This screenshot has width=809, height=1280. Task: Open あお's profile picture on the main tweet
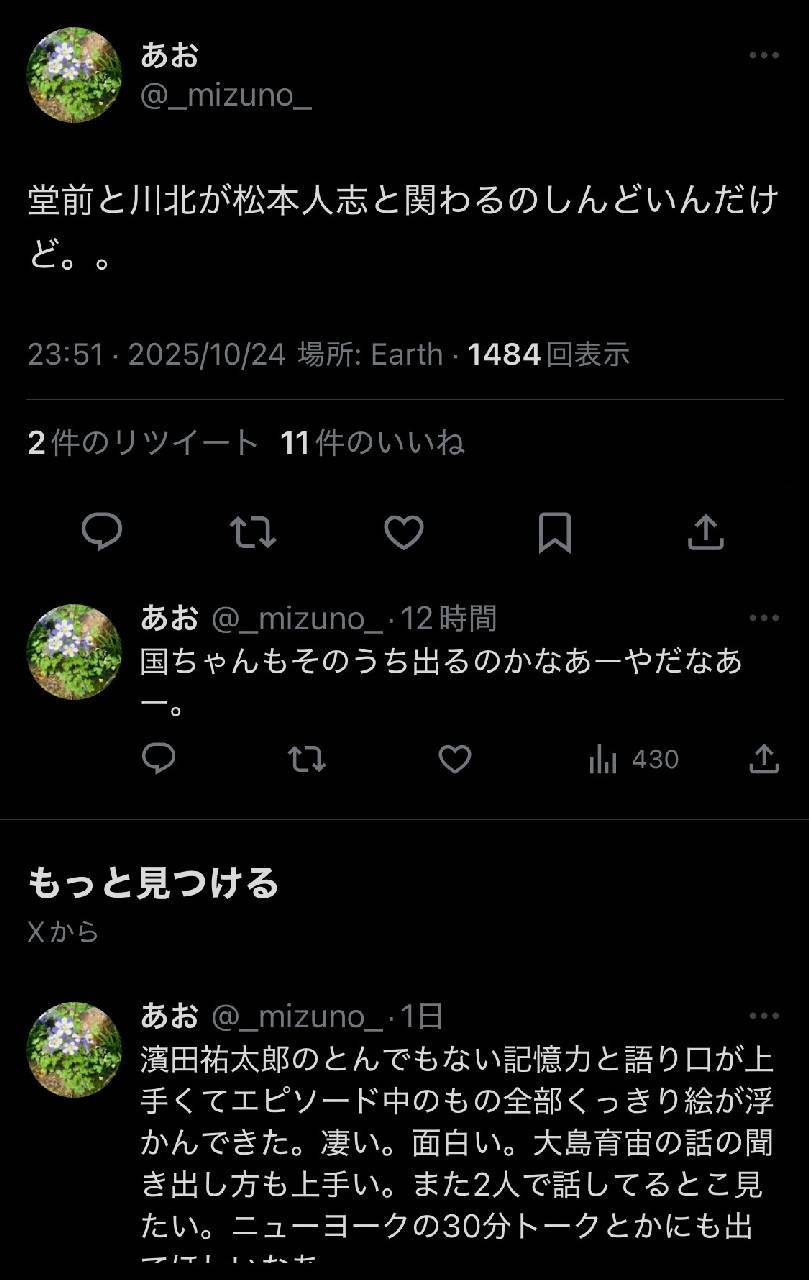74,75
